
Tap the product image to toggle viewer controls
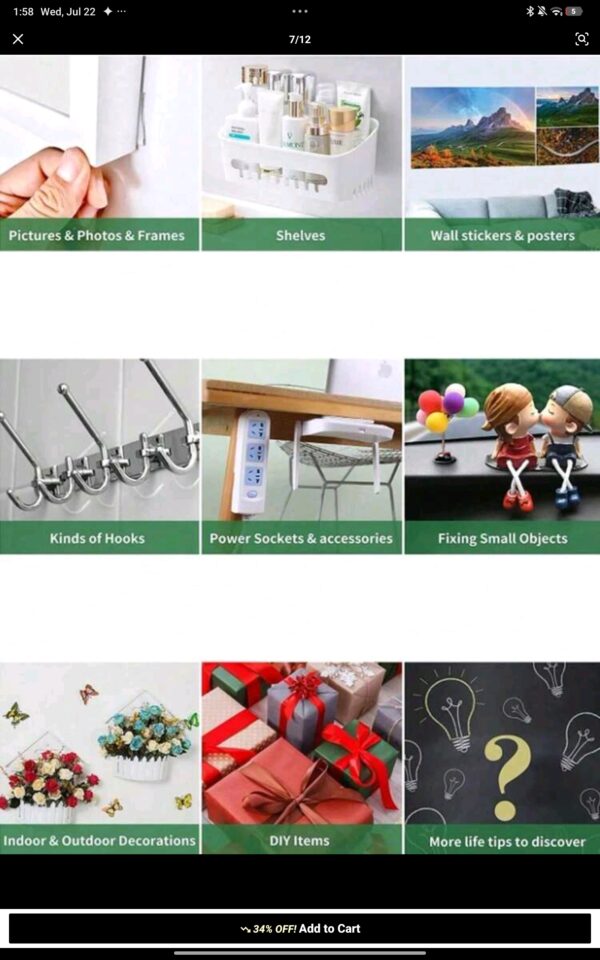point(300,454)
